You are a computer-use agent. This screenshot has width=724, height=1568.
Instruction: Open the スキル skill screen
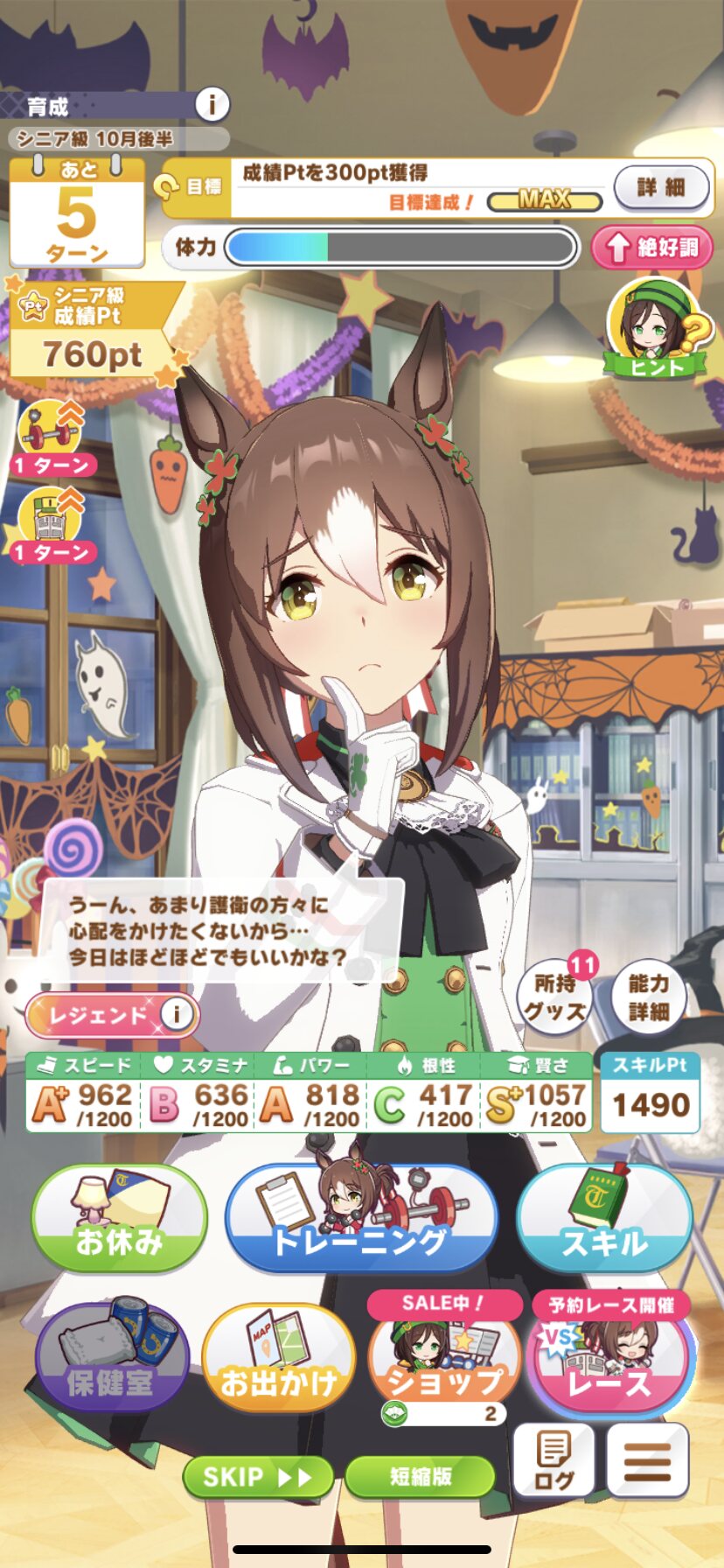point(604,1219)
